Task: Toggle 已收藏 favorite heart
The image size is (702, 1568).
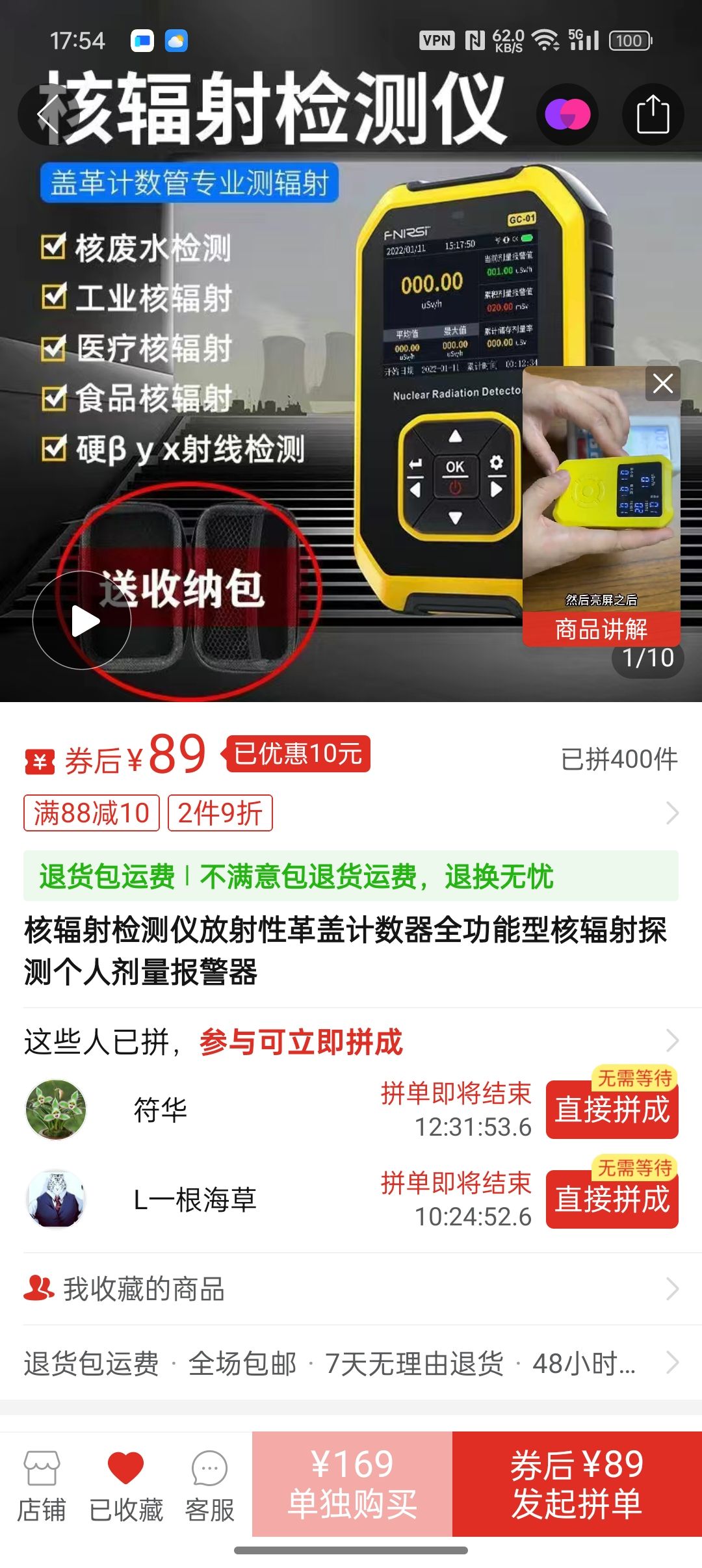Action: [125, 1487]
